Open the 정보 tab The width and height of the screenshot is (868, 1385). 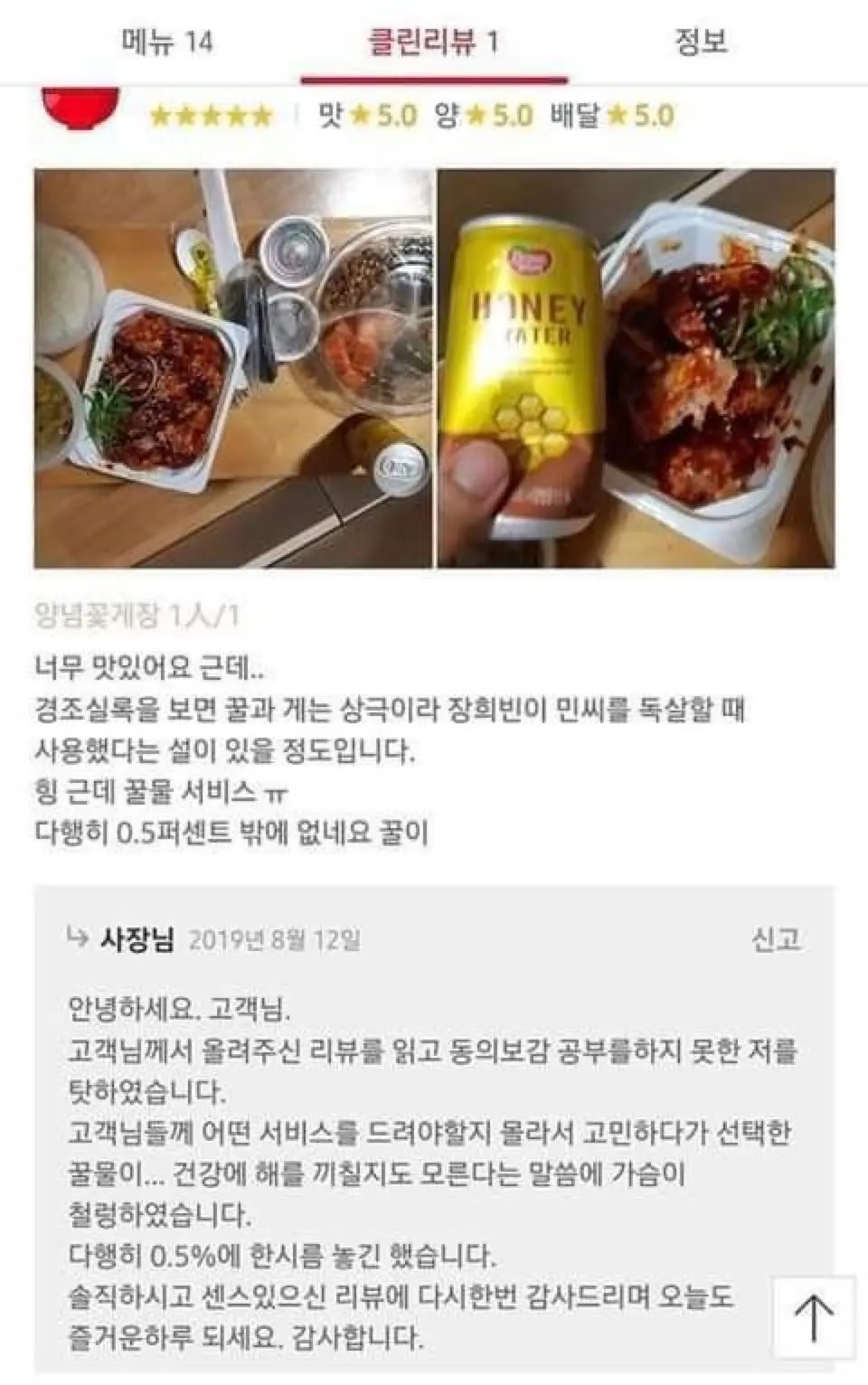click(x=701, y=42)
